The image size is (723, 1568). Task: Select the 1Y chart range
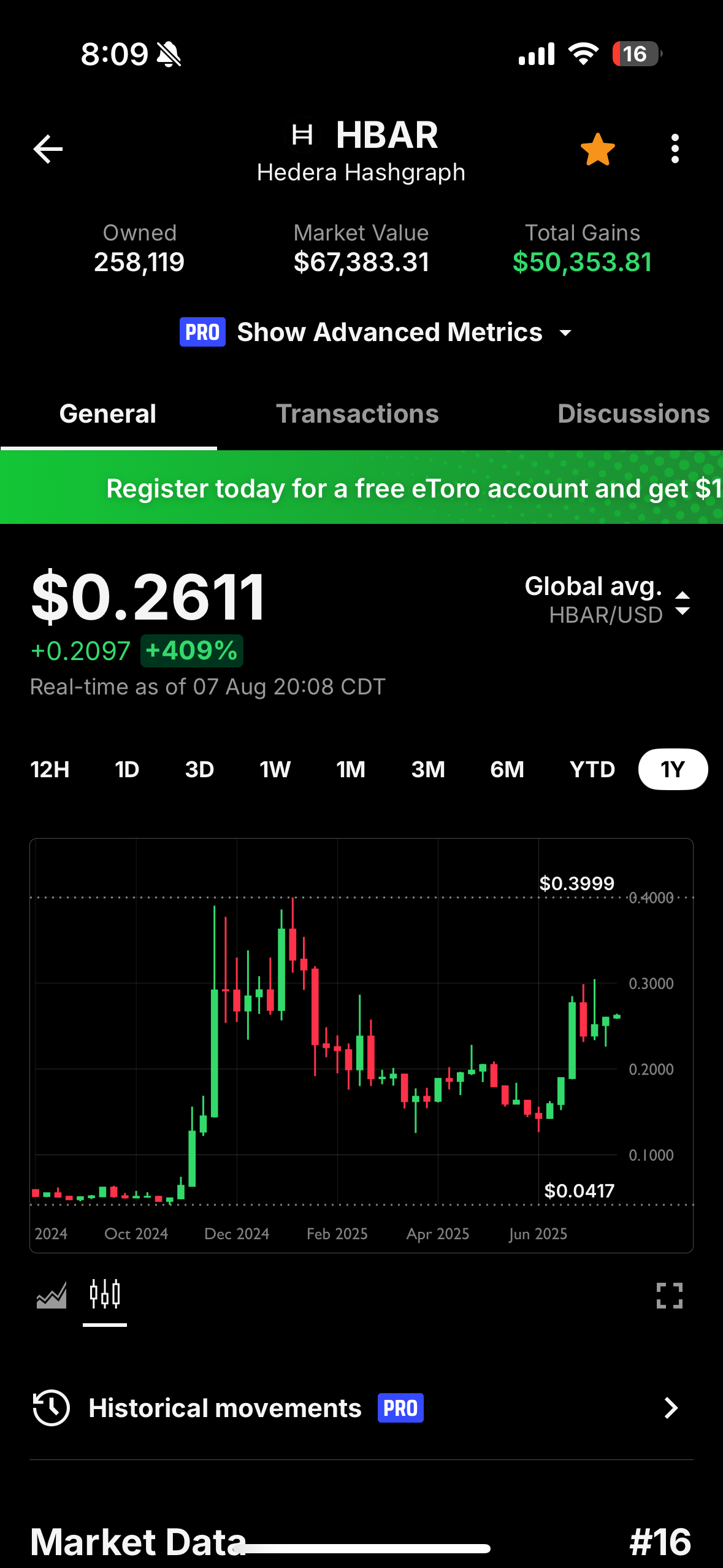pos(673,769)
